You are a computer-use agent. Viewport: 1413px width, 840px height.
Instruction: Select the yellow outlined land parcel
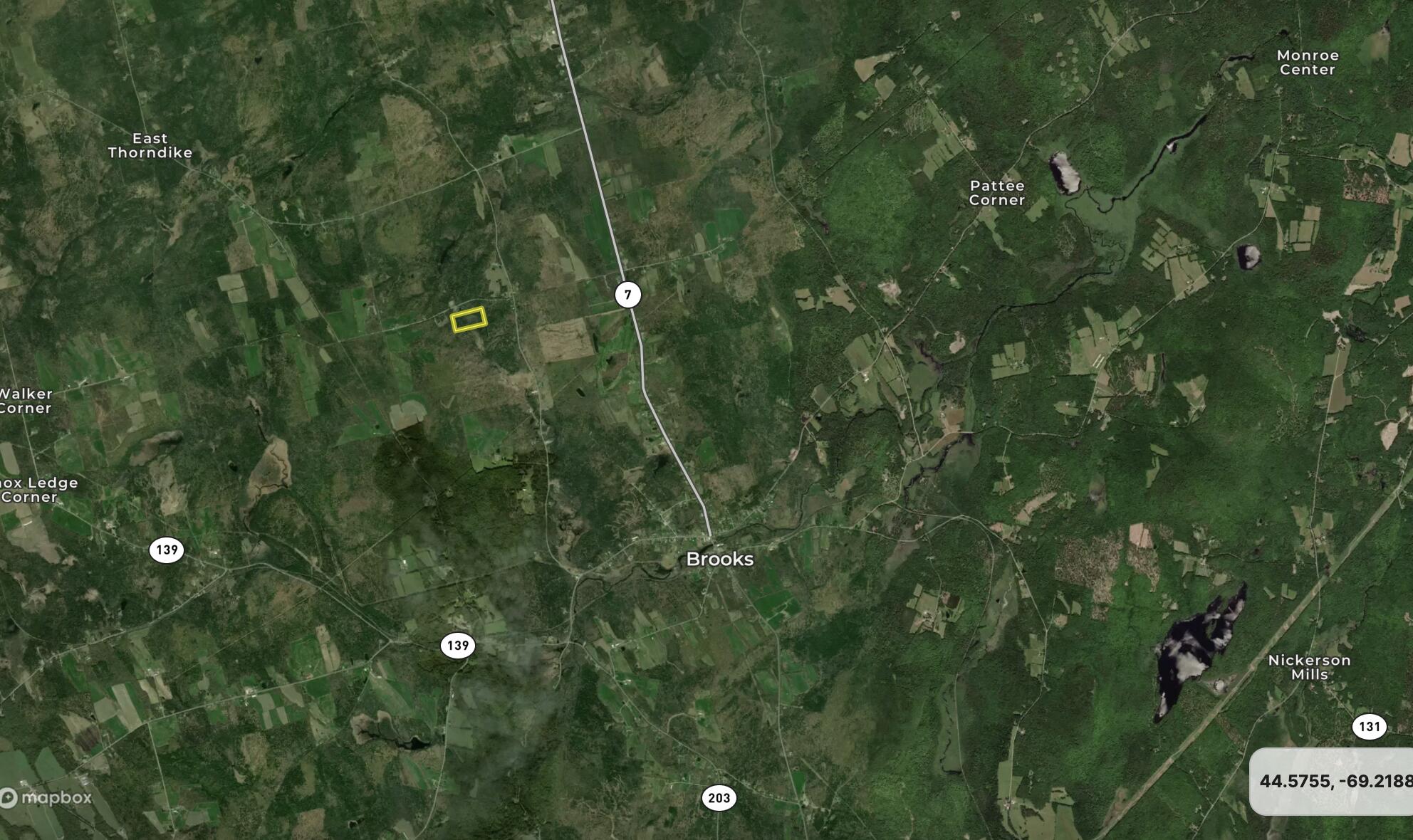point(469,320)
